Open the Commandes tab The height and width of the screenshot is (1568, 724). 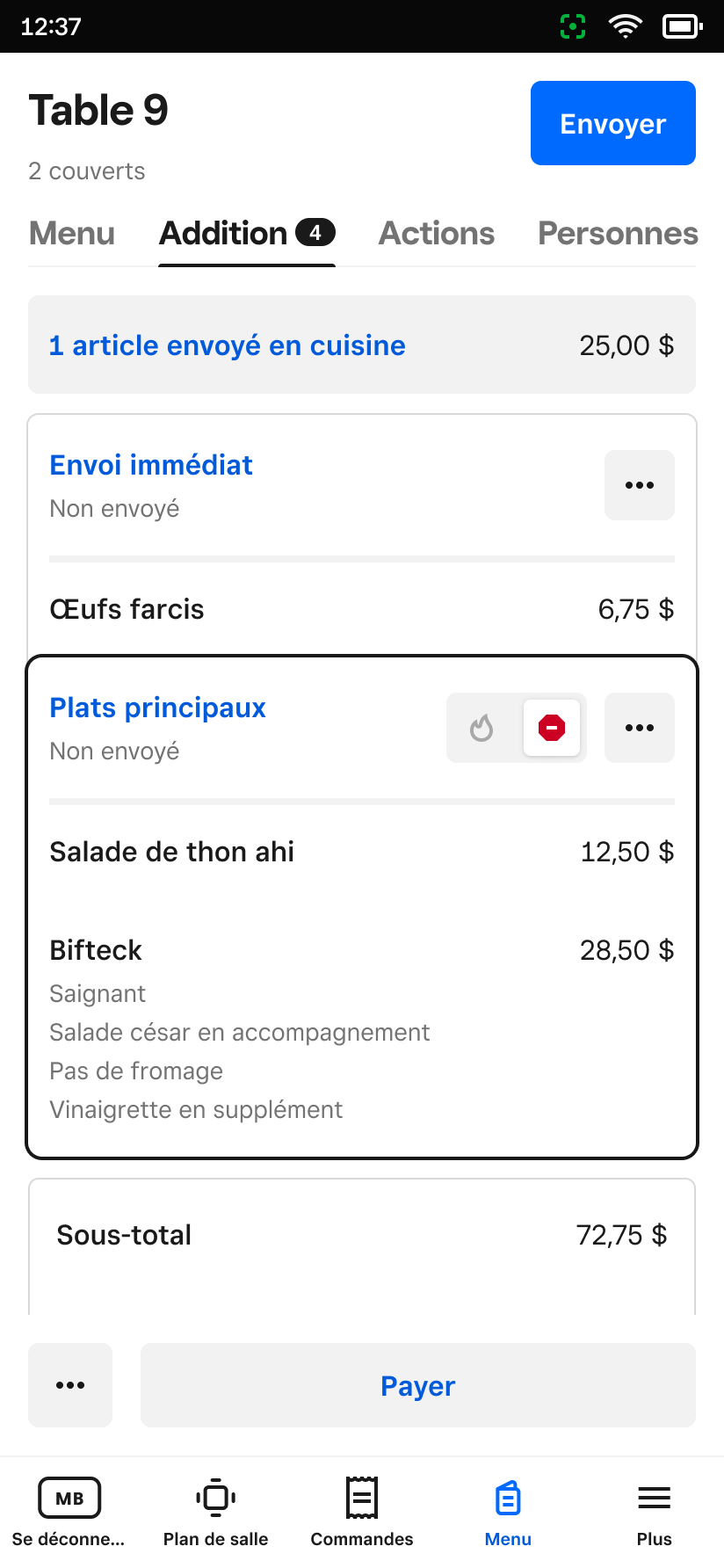click(x=362, y=1512)
